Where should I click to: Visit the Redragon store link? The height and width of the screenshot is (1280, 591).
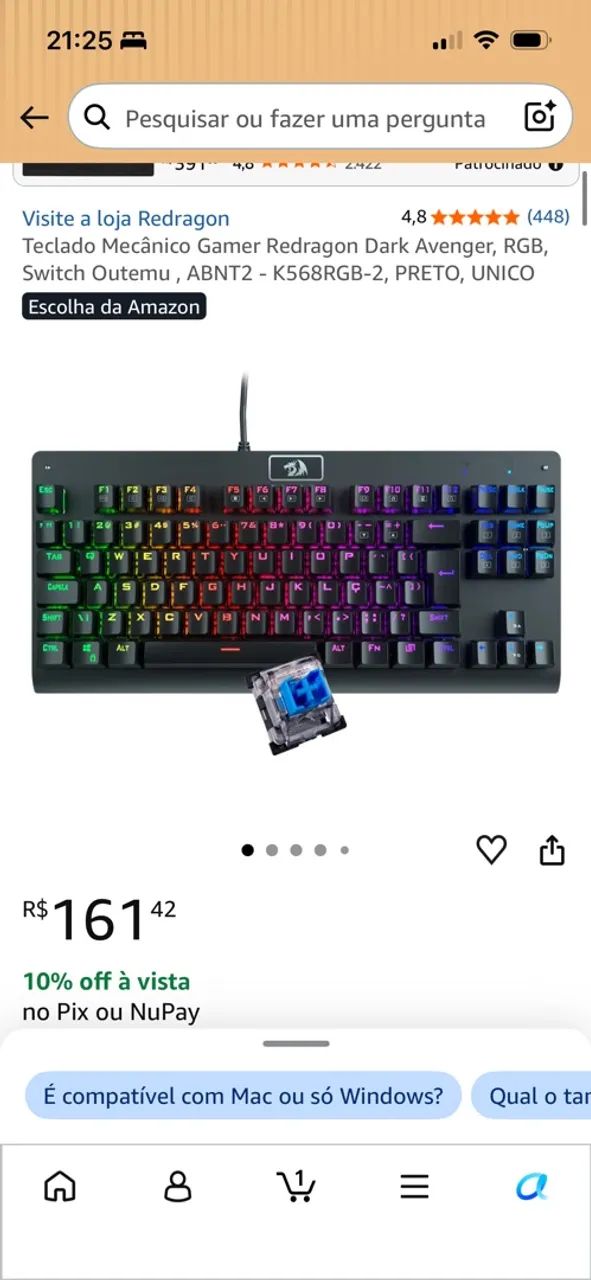coord(126,218)
